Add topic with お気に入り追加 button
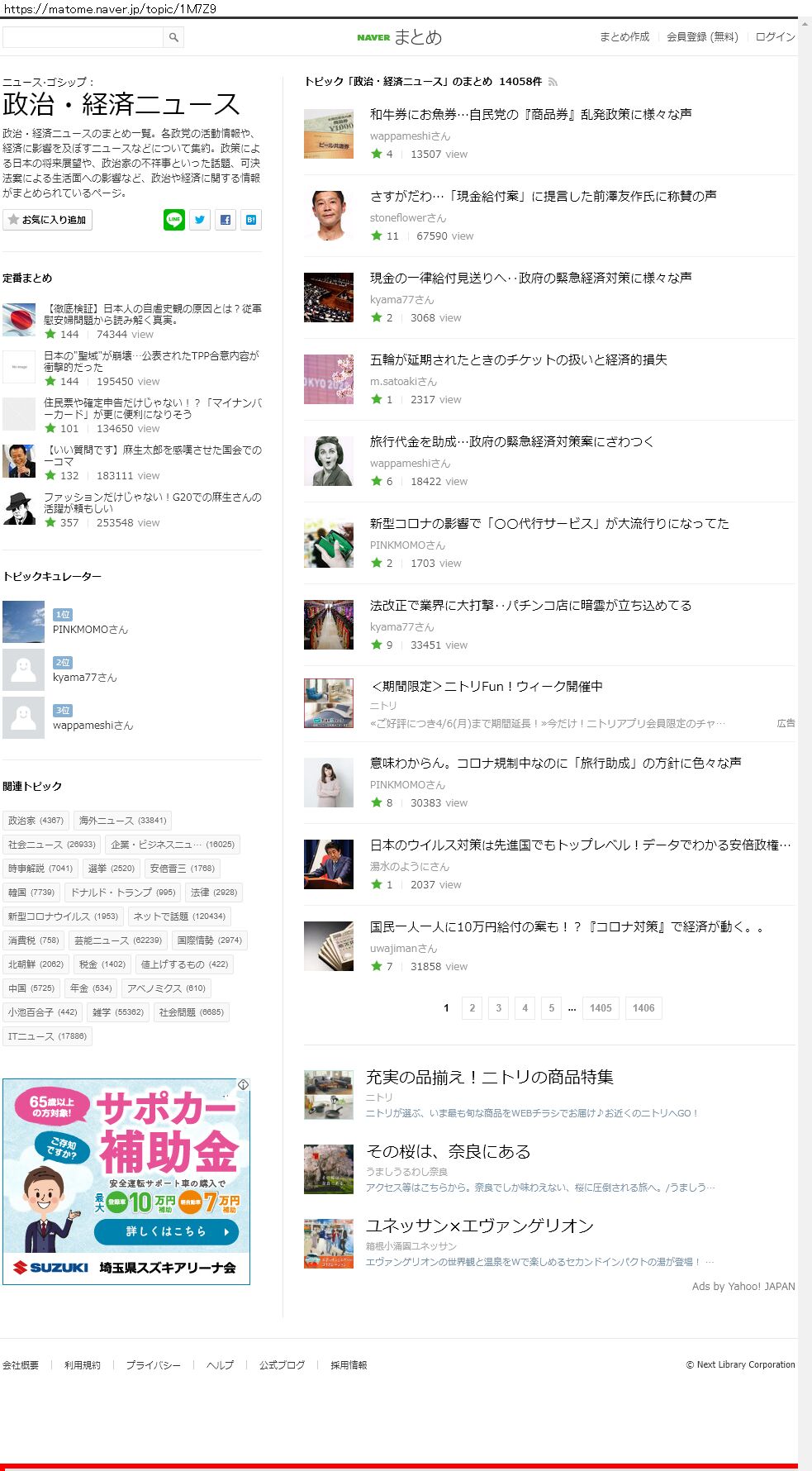This screenshot has width=812, height=1471. (x=48, y=220)
